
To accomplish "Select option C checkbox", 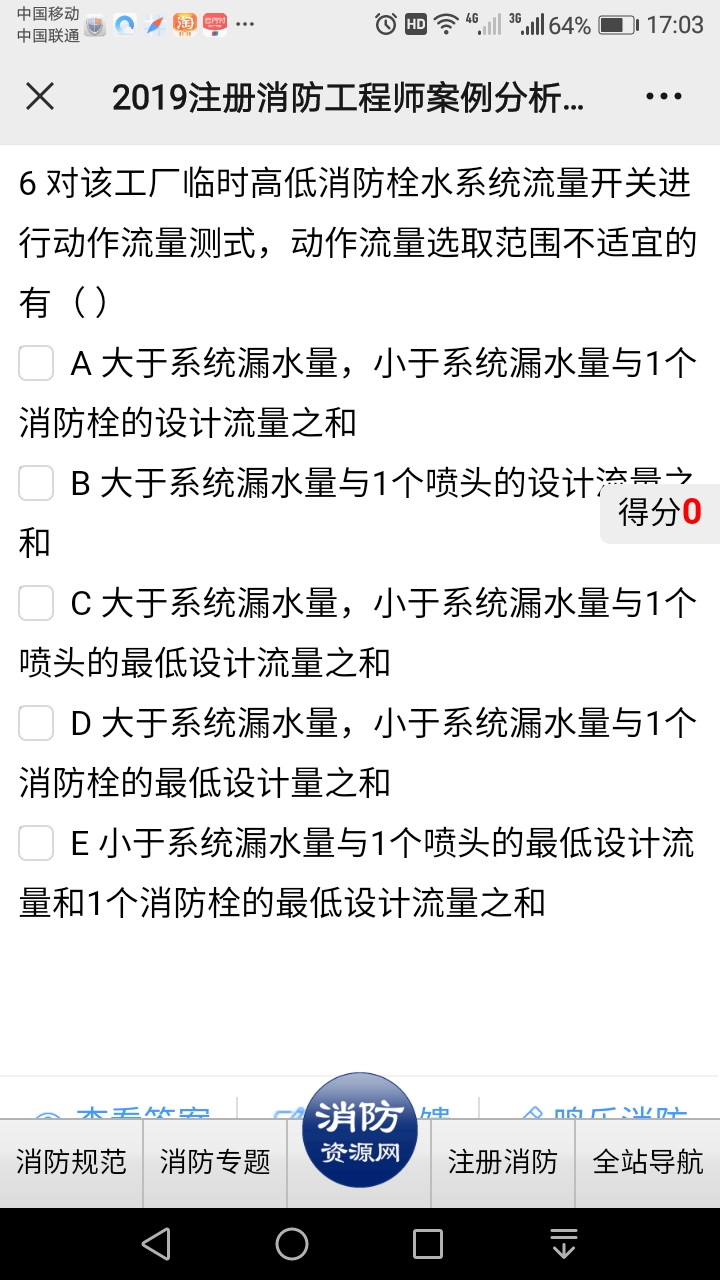I will (36, 603).
